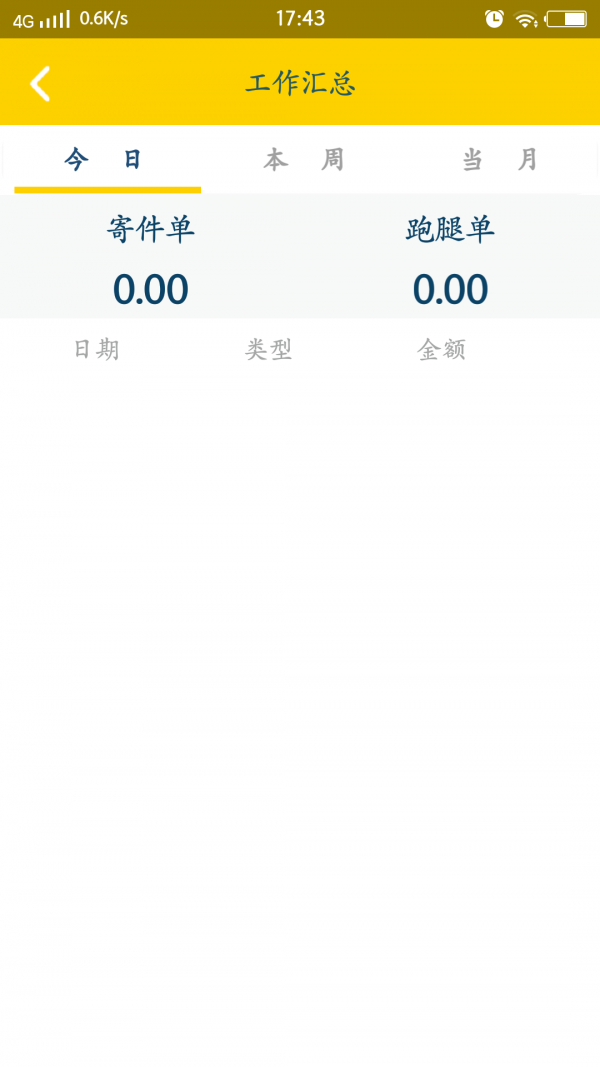The width and height of the screenshot is (600, 1067).
Task: Switch to the 当月 tab
Action: (x=500, y=160)
